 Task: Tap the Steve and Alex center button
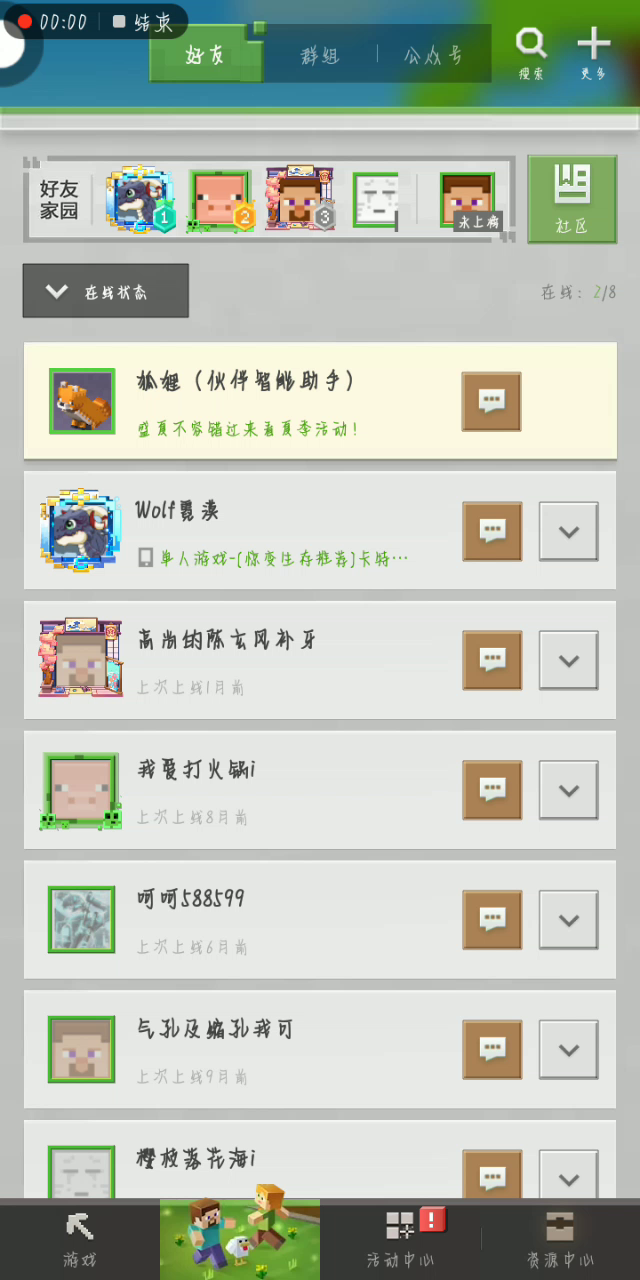click(240, 1239)
